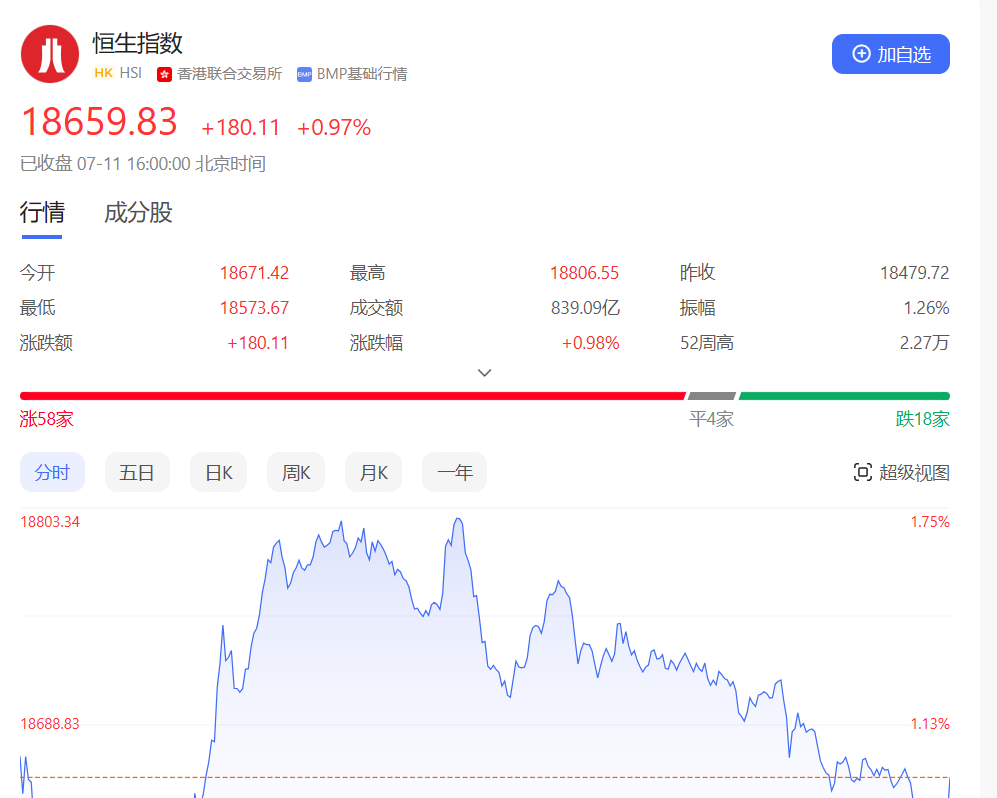Add Hang Seng Index to watchlist (加自选)
Image resolution: width=997 pixels, height=798 pixels.
click(890, 54)
